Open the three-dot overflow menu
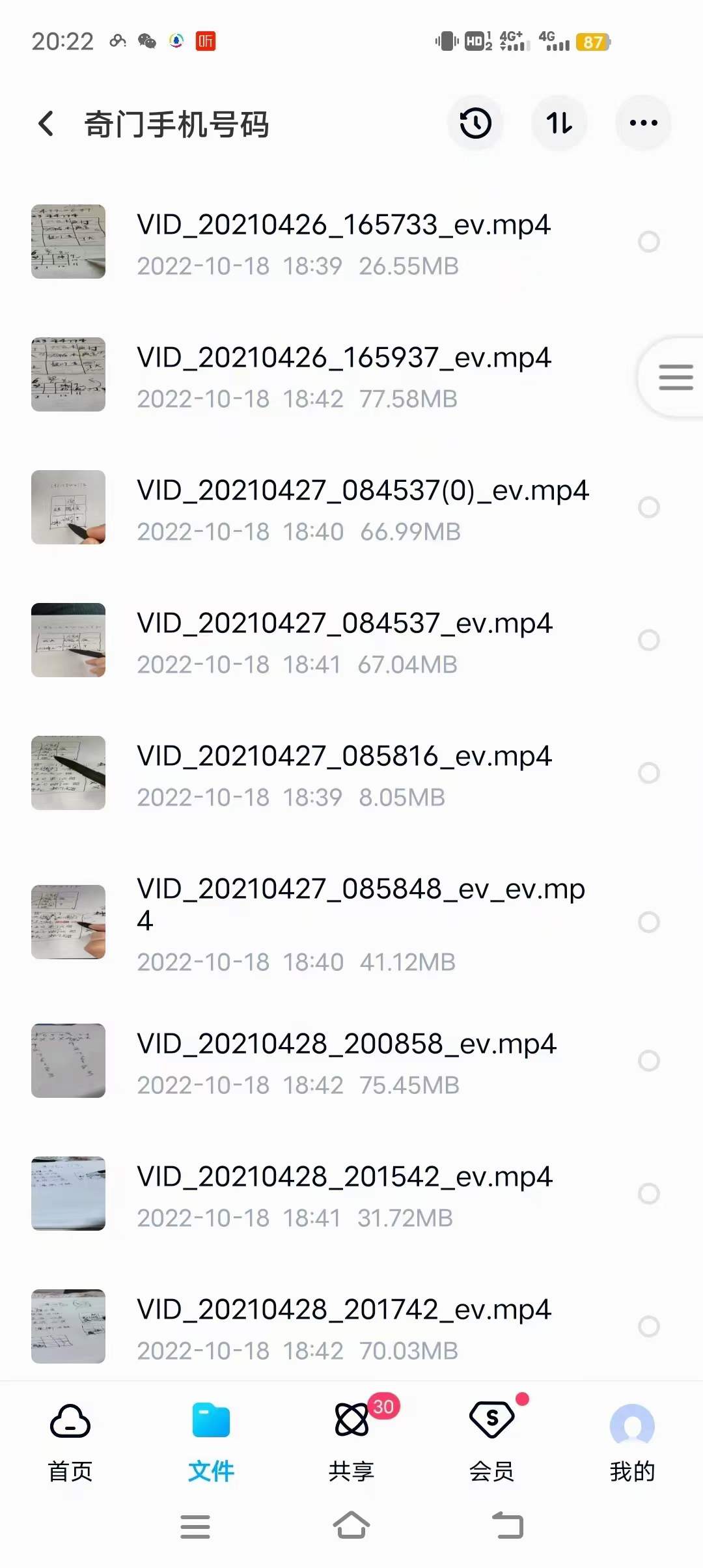Screen dimensions: 703x1568 pos(643,123)
